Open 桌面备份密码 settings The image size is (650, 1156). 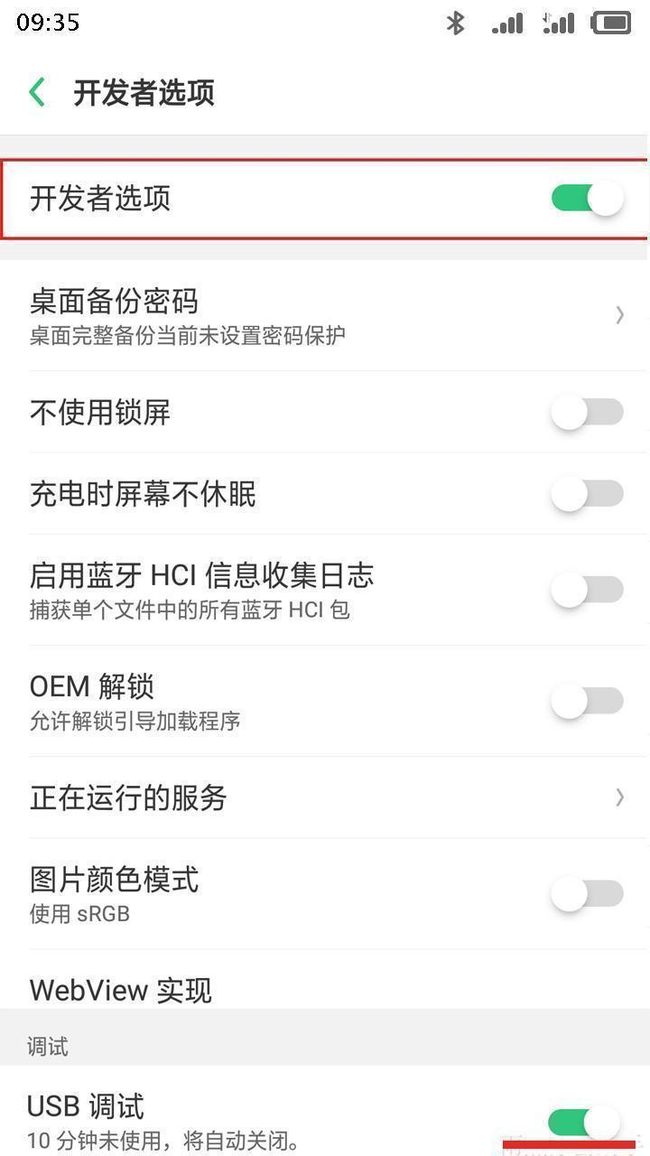(x=325, y=316)
